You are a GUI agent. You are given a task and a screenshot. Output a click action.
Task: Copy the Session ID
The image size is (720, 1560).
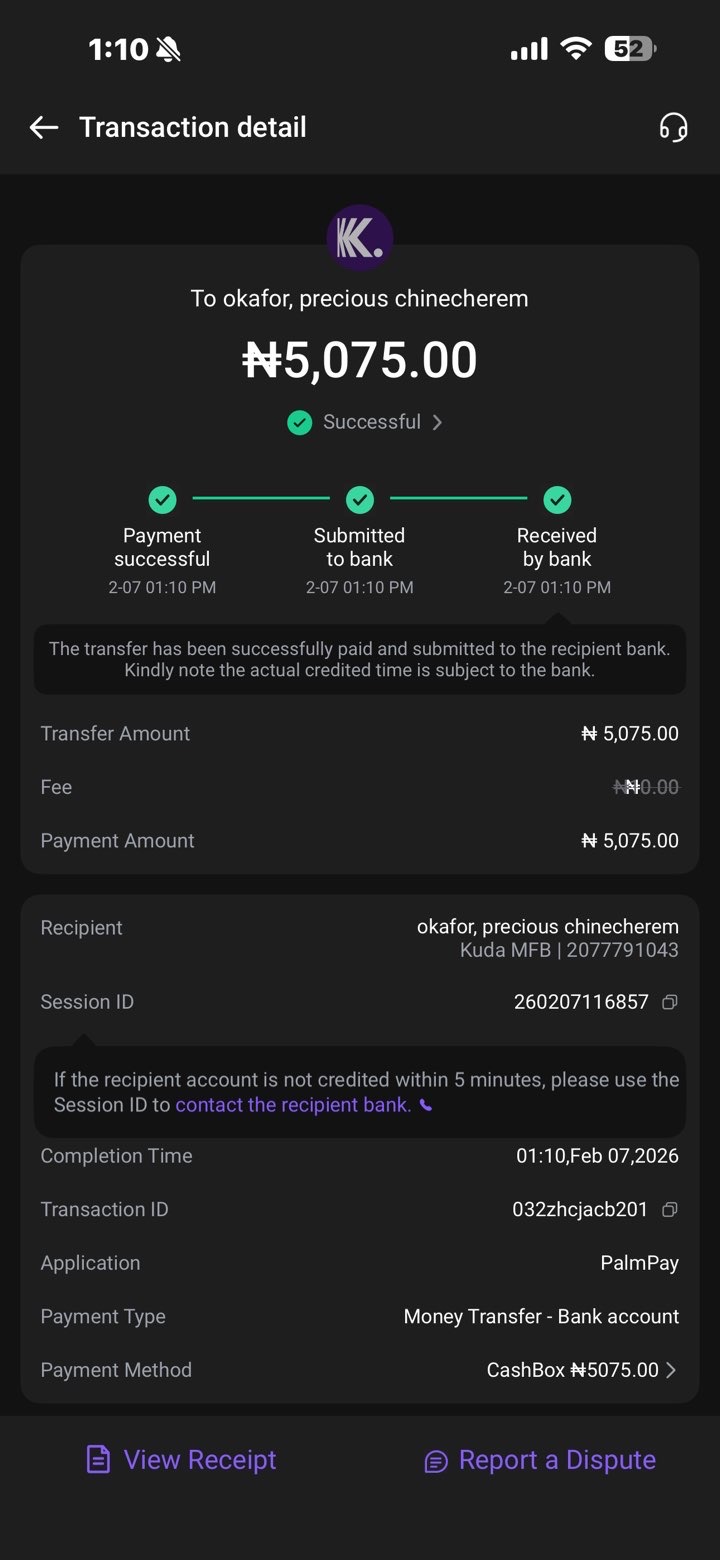click(670, 1002)
